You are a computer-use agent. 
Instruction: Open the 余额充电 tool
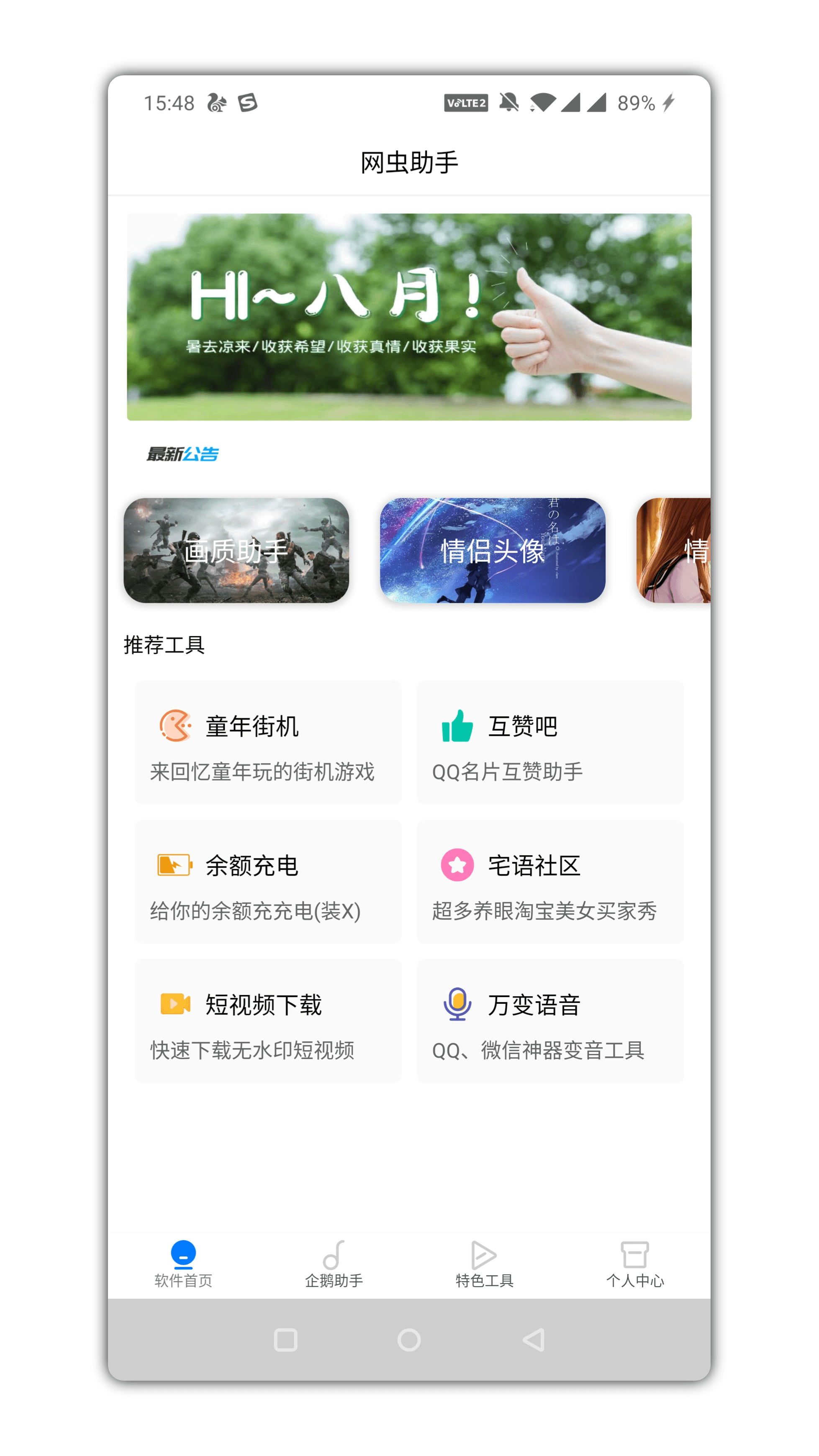(268, 881)
